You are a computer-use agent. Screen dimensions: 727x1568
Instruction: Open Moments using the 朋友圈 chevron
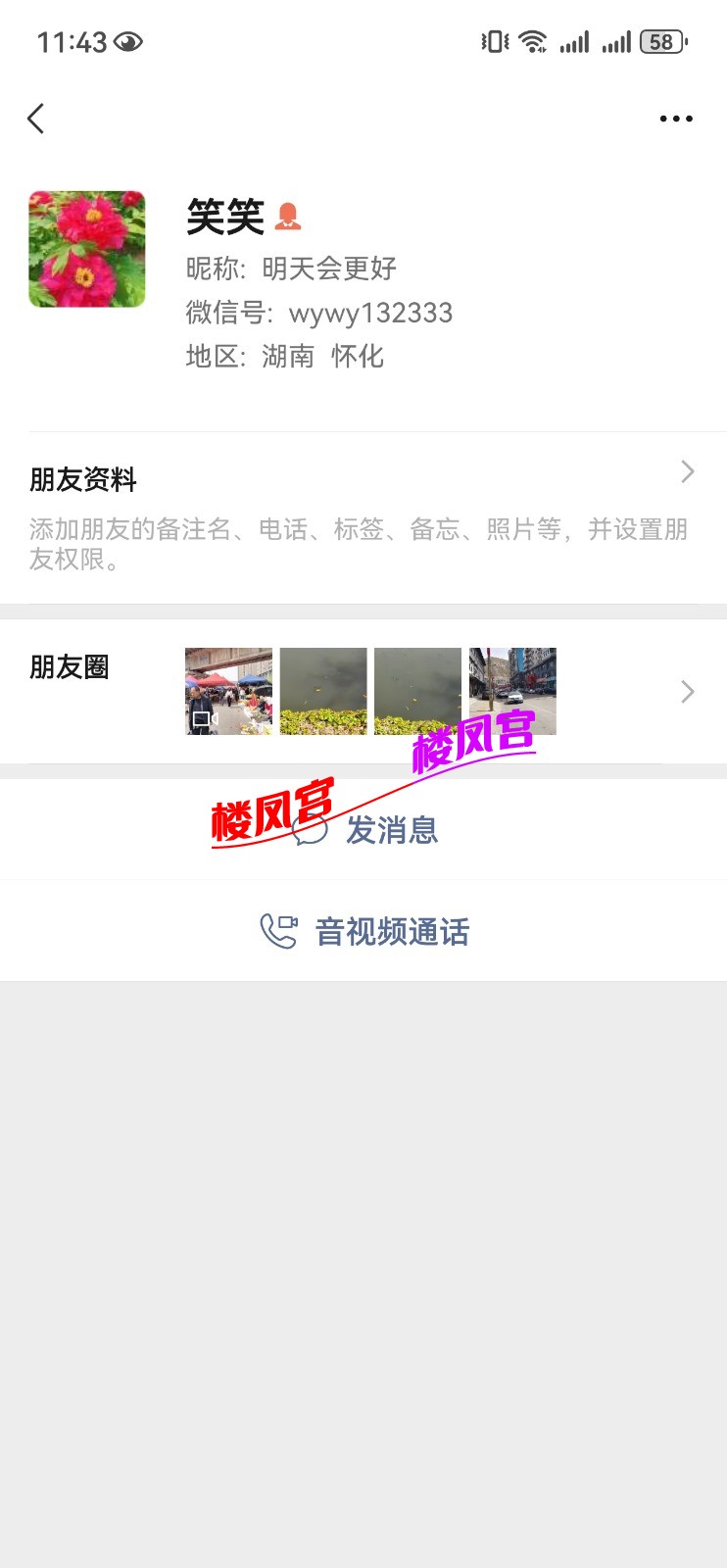tap(688, 692)
